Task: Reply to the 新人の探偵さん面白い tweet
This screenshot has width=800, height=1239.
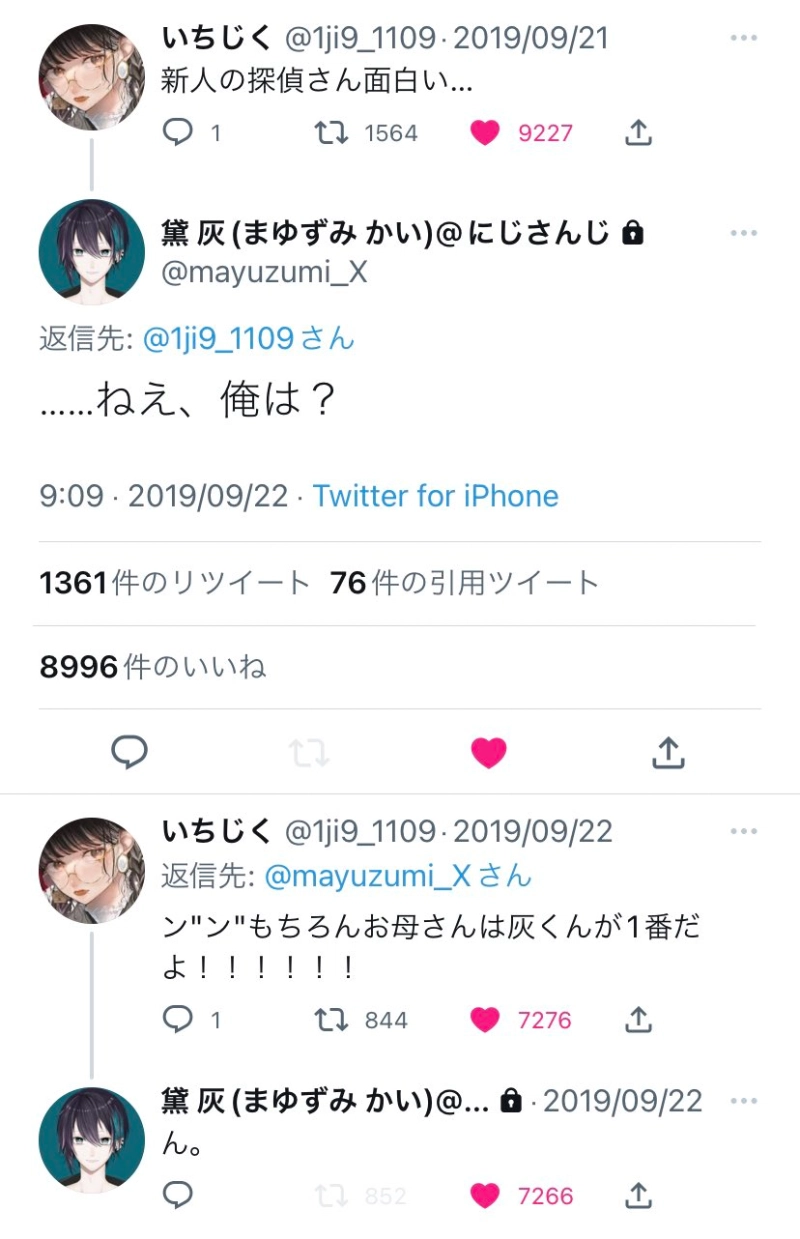Action: pyautogui.click(x=178, y=133)
